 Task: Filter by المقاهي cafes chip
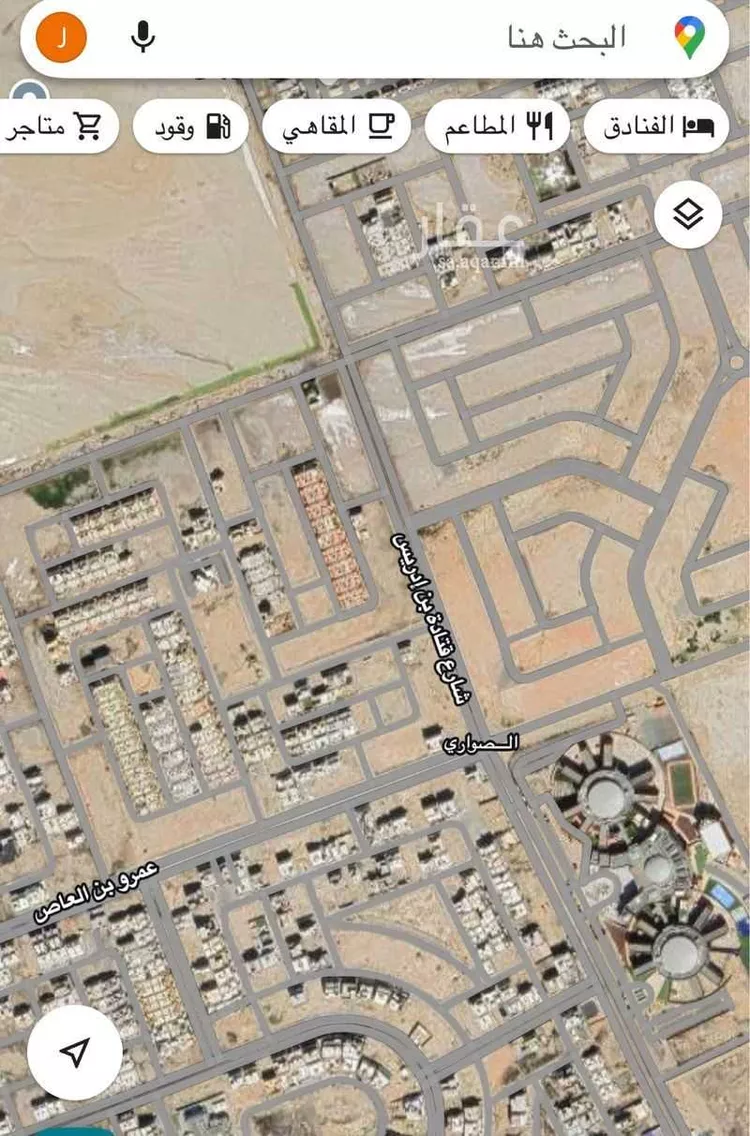[336, 127]
